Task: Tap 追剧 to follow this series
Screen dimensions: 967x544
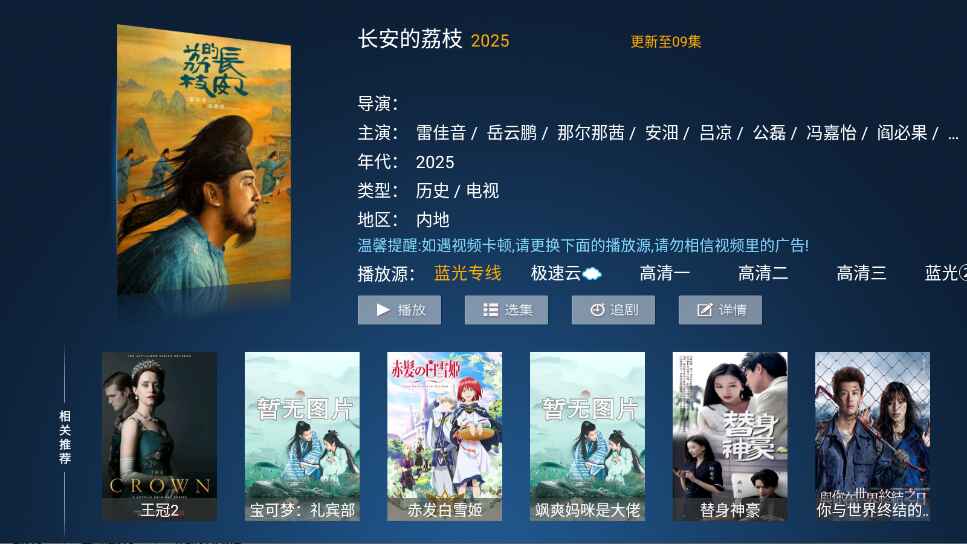Action: point(613,310)
